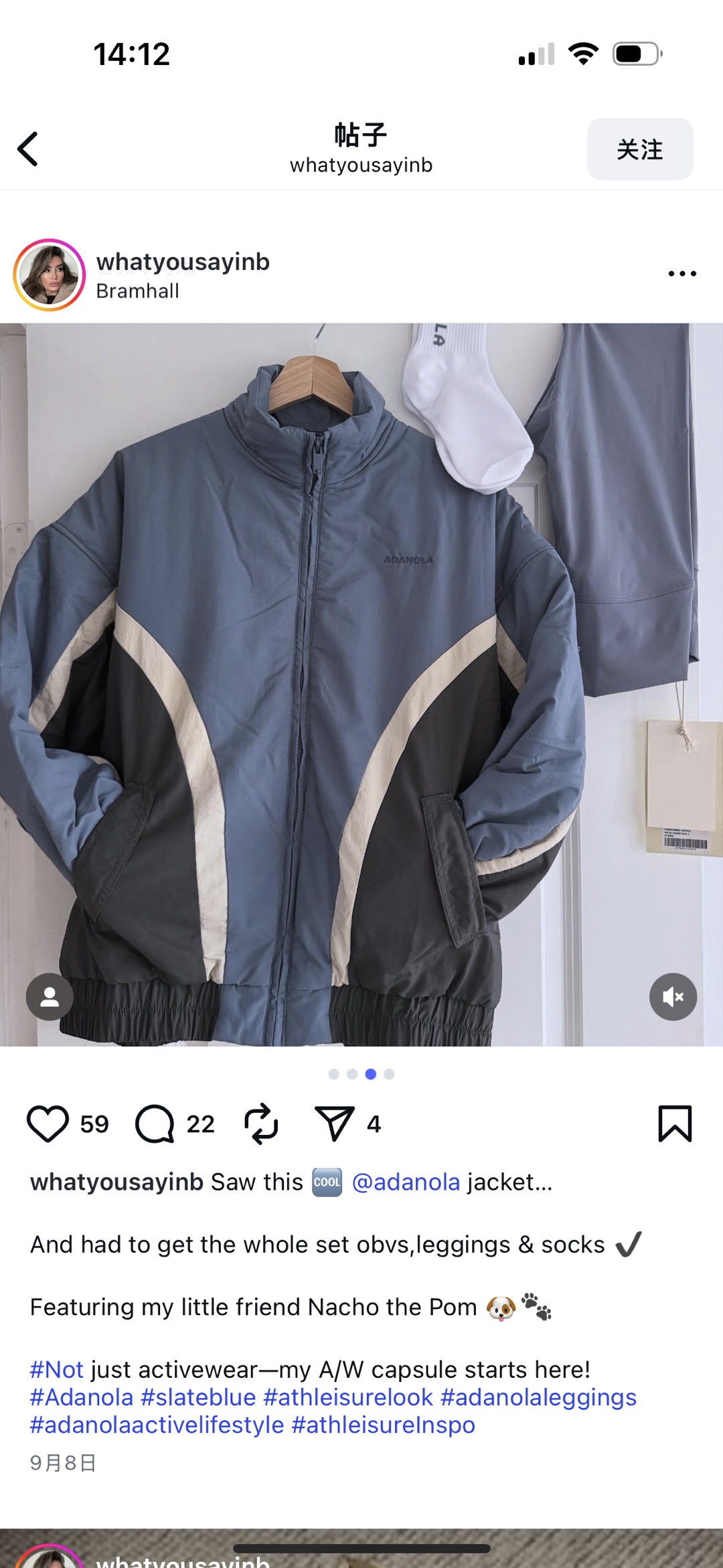The image size is (723, 1568).
Task: Like this Adanola jacket post
Action: pos(48,1123)
